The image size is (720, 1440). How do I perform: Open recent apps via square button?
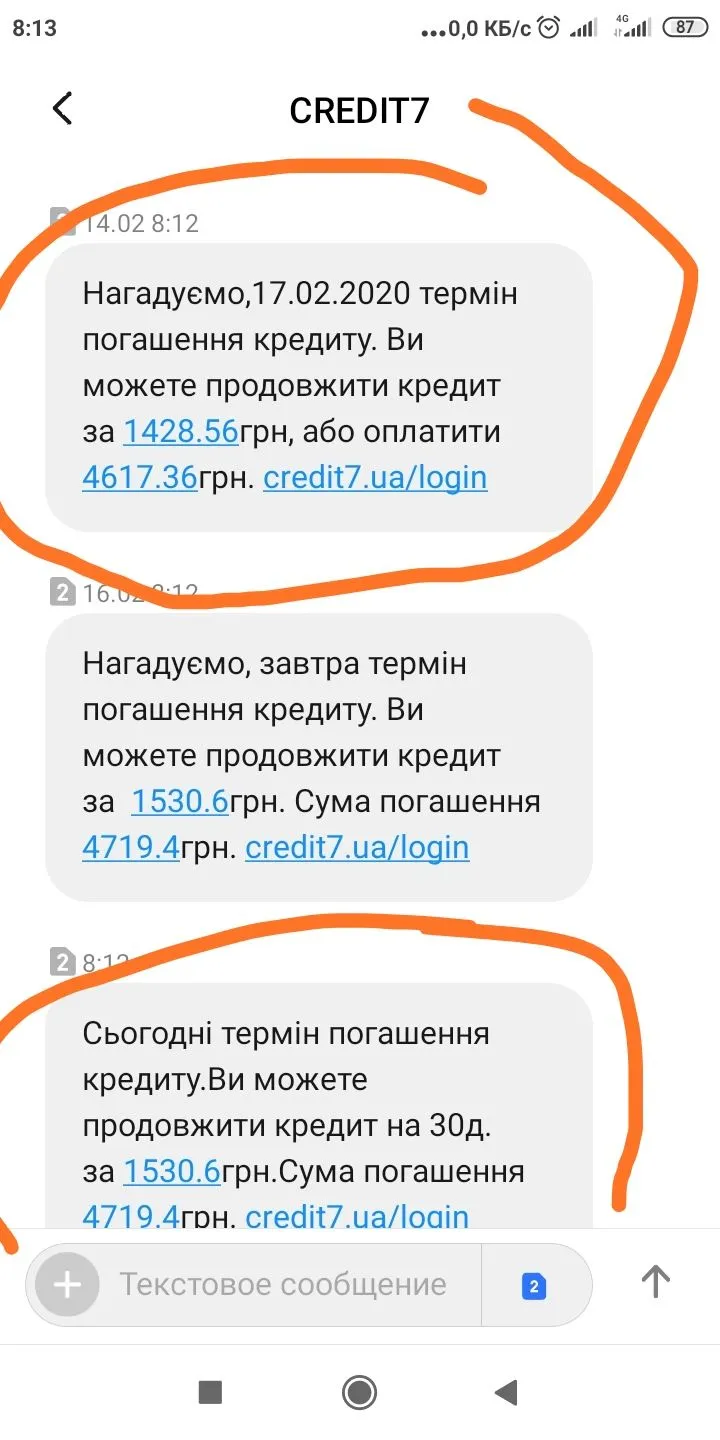(210, 1392)
